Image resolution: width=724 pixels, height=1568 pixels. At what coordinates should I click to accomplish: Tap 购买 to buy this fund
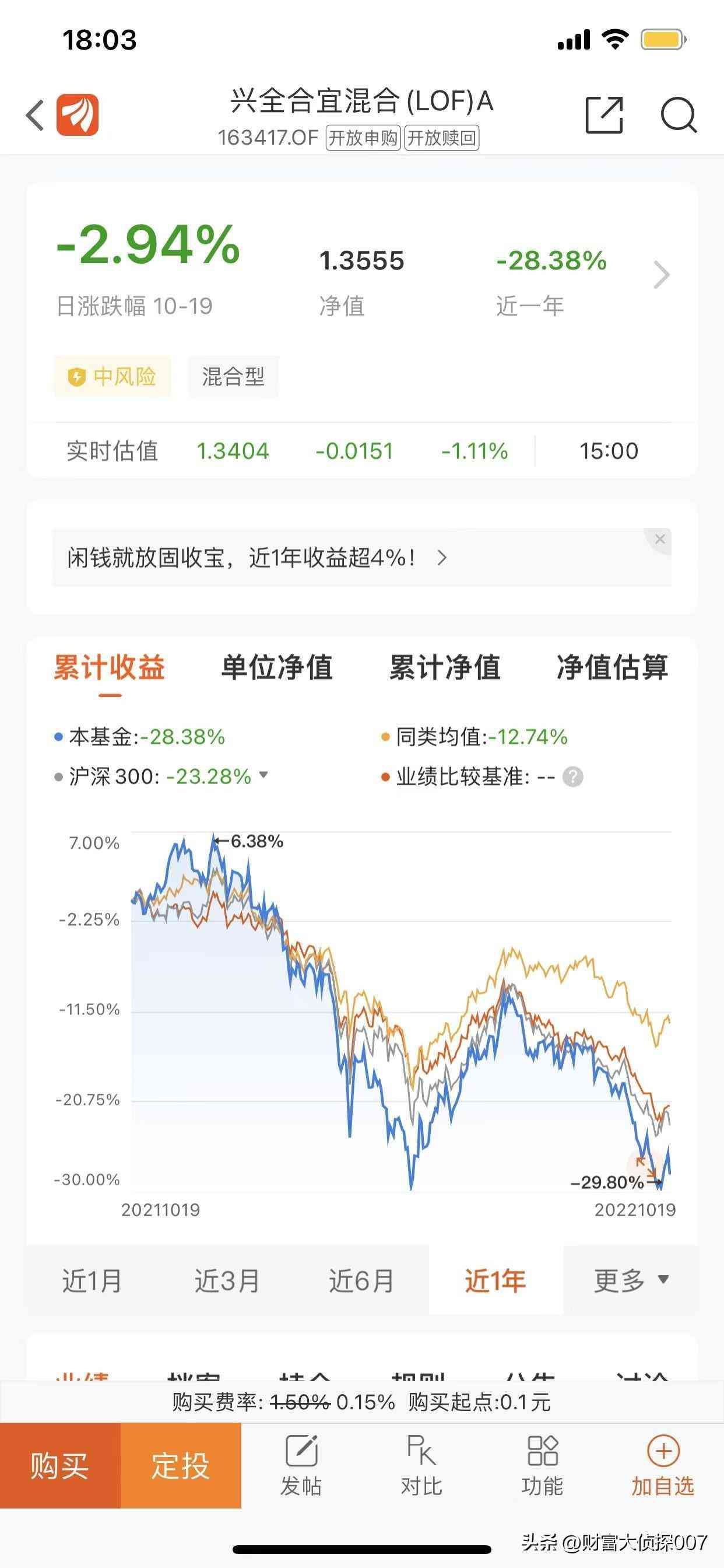click(x=59, y=1466)
